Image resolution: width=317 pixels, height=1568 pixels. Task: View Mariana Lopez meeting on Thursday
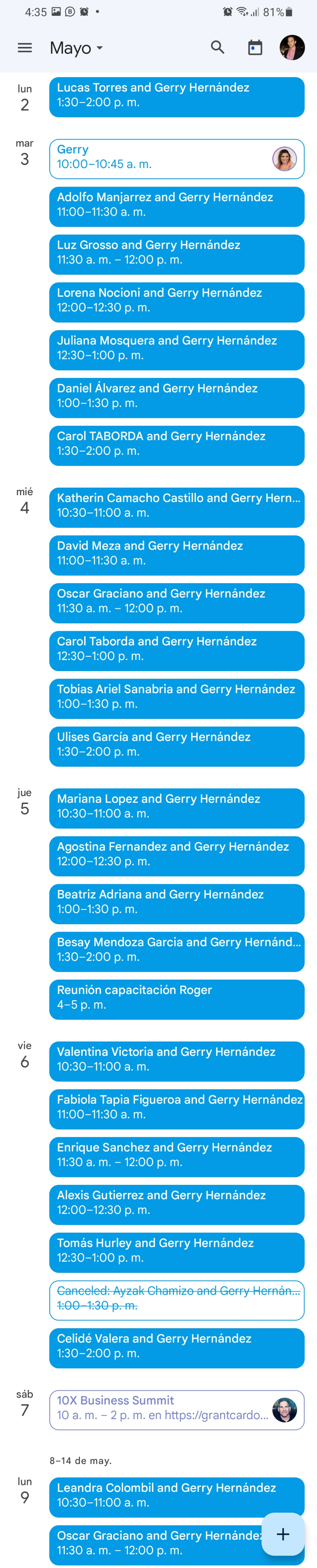point(177,808)
